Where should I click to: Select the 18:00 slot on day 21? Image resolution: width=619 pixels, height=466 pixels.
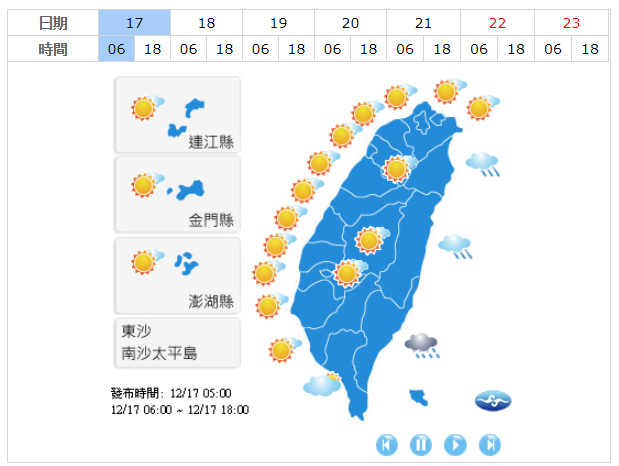click(442, 49)
